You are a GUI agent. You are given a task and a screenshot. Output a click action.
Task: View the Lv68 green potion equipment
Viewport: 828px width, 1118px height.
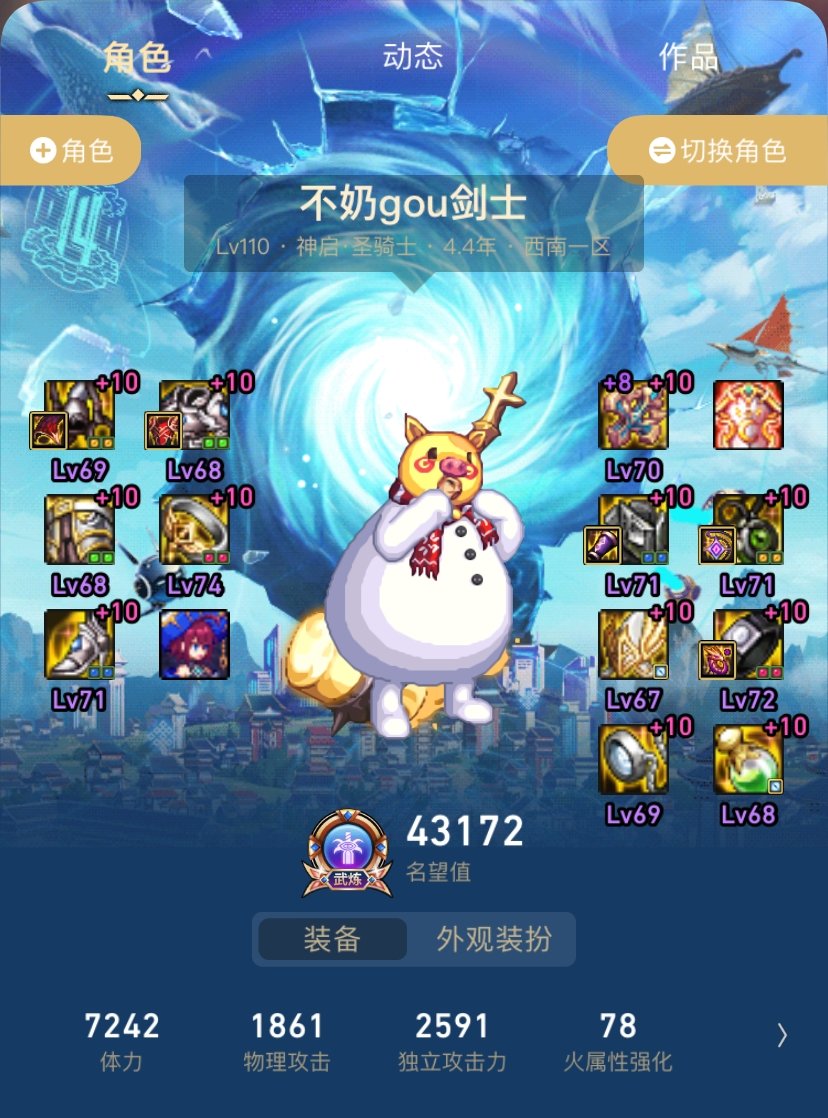pyautogui.click(x=748, y=760)
